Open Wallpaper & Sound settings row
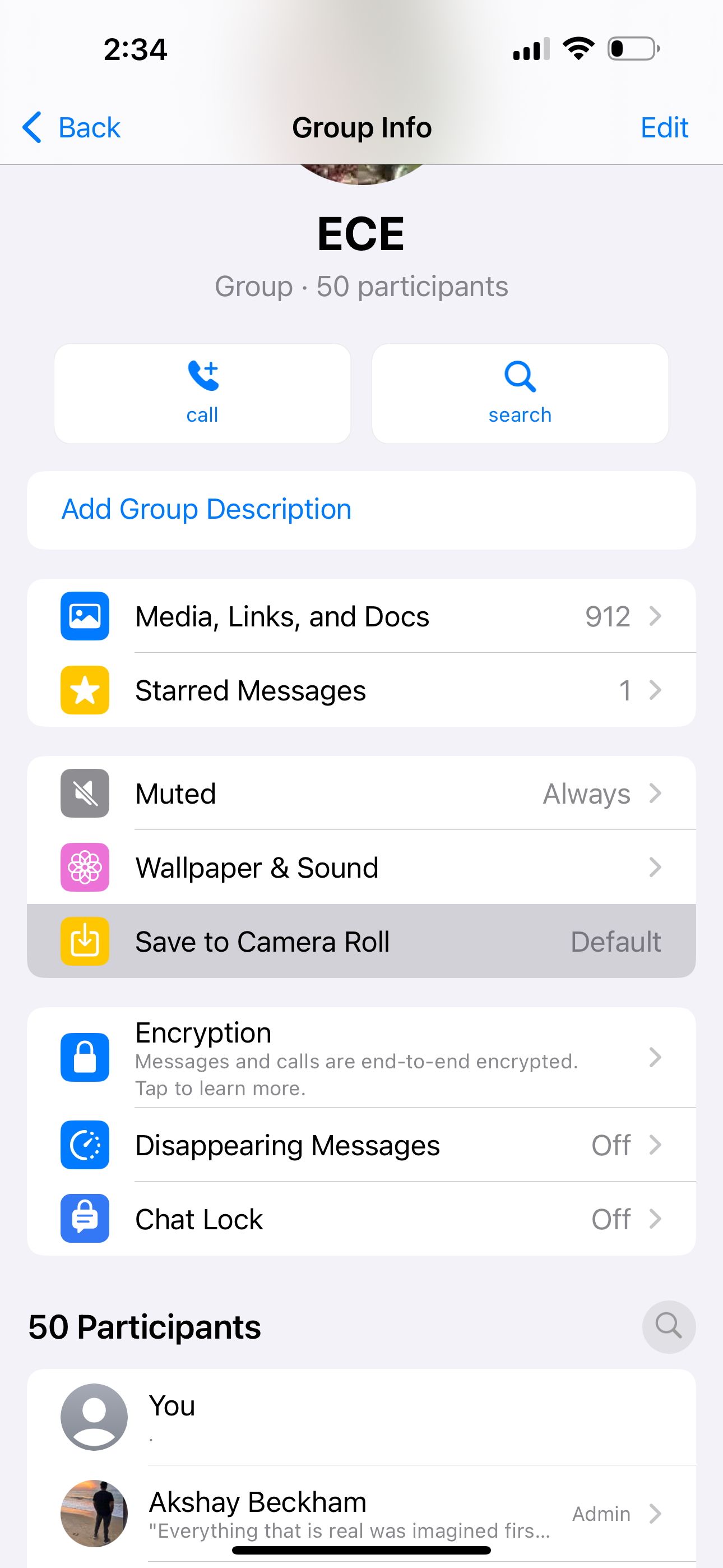This screenshot has height=1568, width=723. [x=361, y=867]
